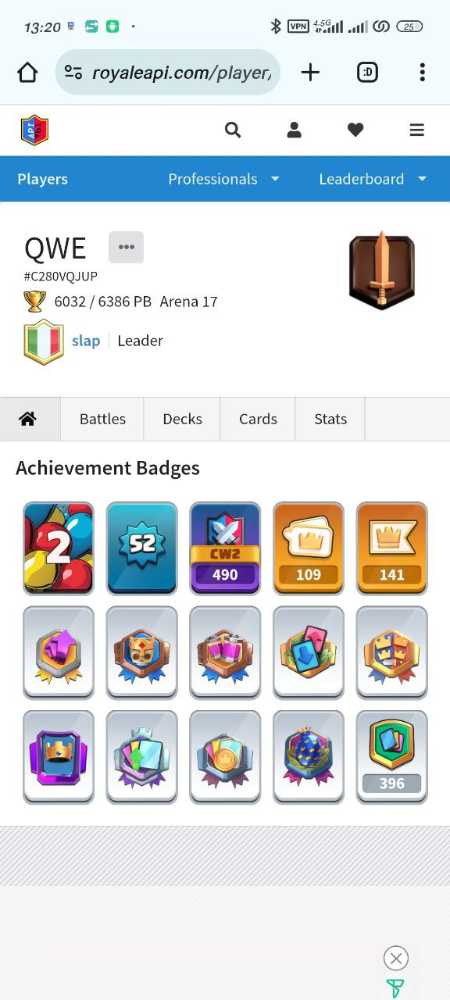Go to the Players section
The width and height of the screenshot is (450, 1000).
tap(42, 179)
